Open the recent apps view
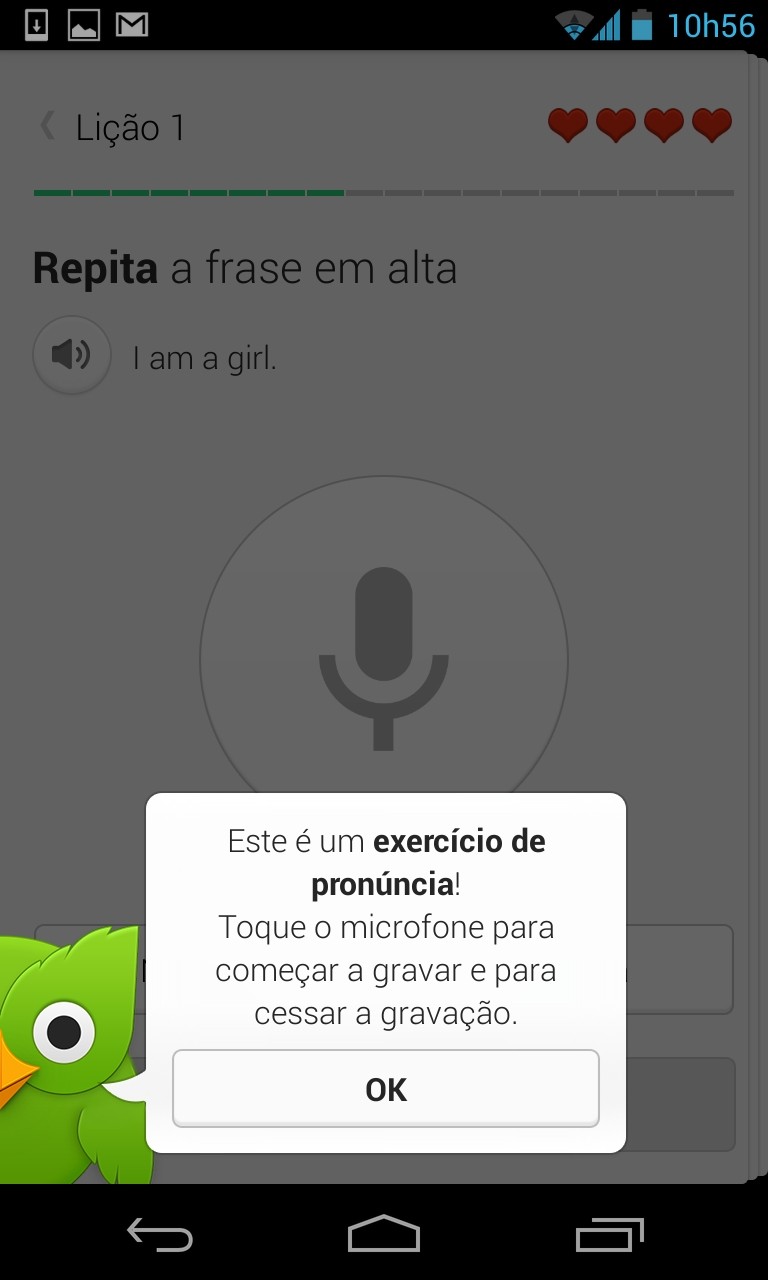 click(610, 1235)
